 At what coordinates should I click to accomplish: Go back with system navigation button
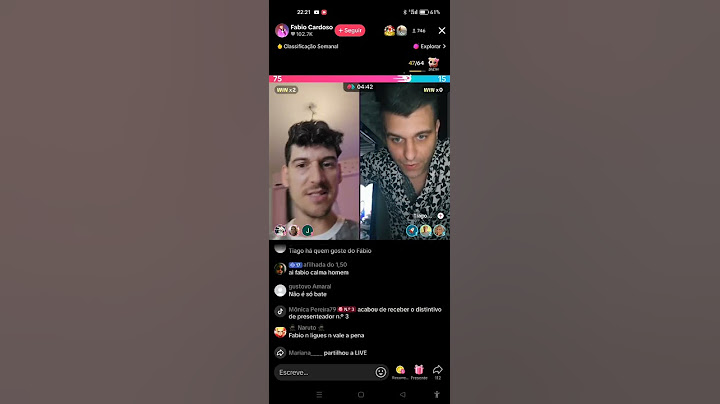tap(403, 395)
